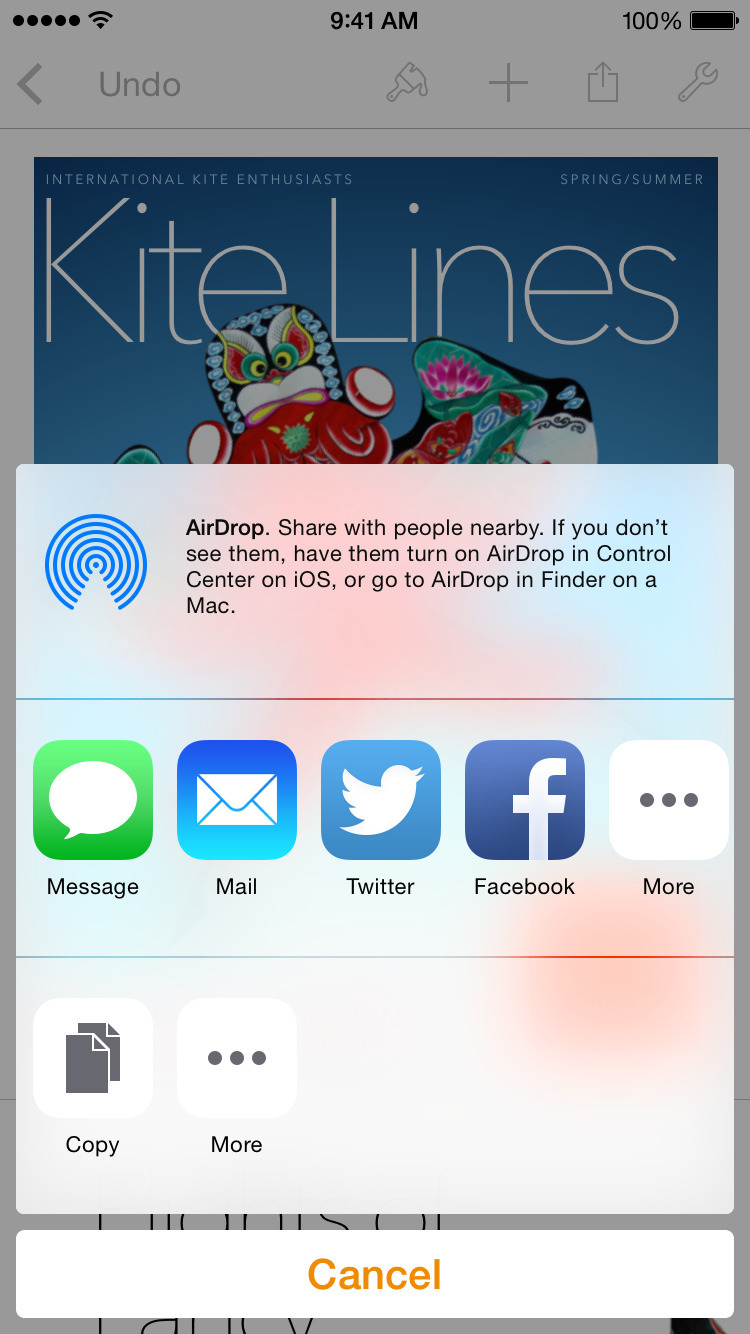
Task: Open More next to Facebook
Action: tap(668, 800)
